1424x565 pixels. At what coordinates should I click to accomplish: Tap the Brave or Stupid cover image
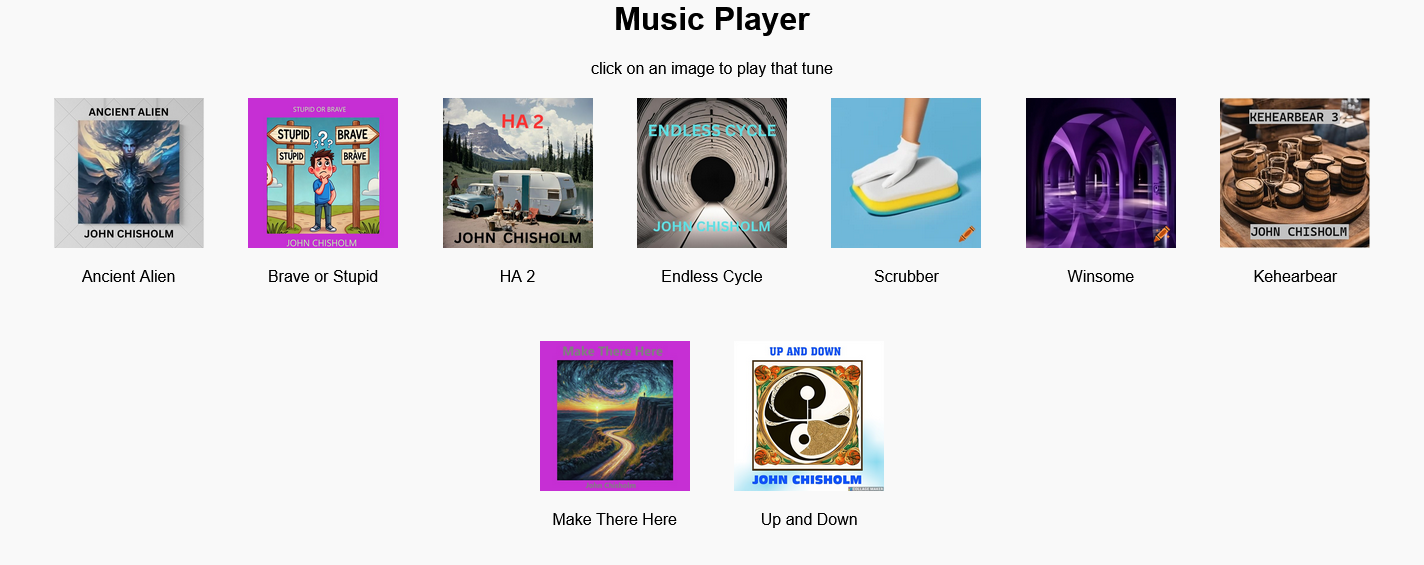click(323, 173)
